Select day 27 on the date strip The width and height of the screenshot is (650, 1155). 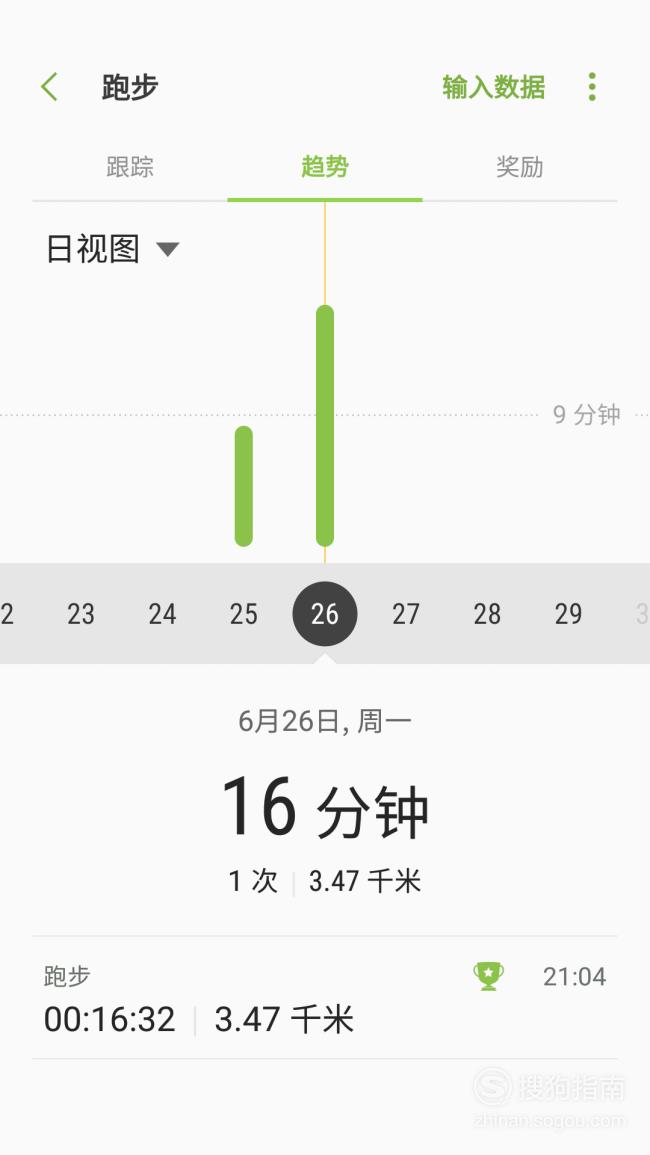click(406, 614)
